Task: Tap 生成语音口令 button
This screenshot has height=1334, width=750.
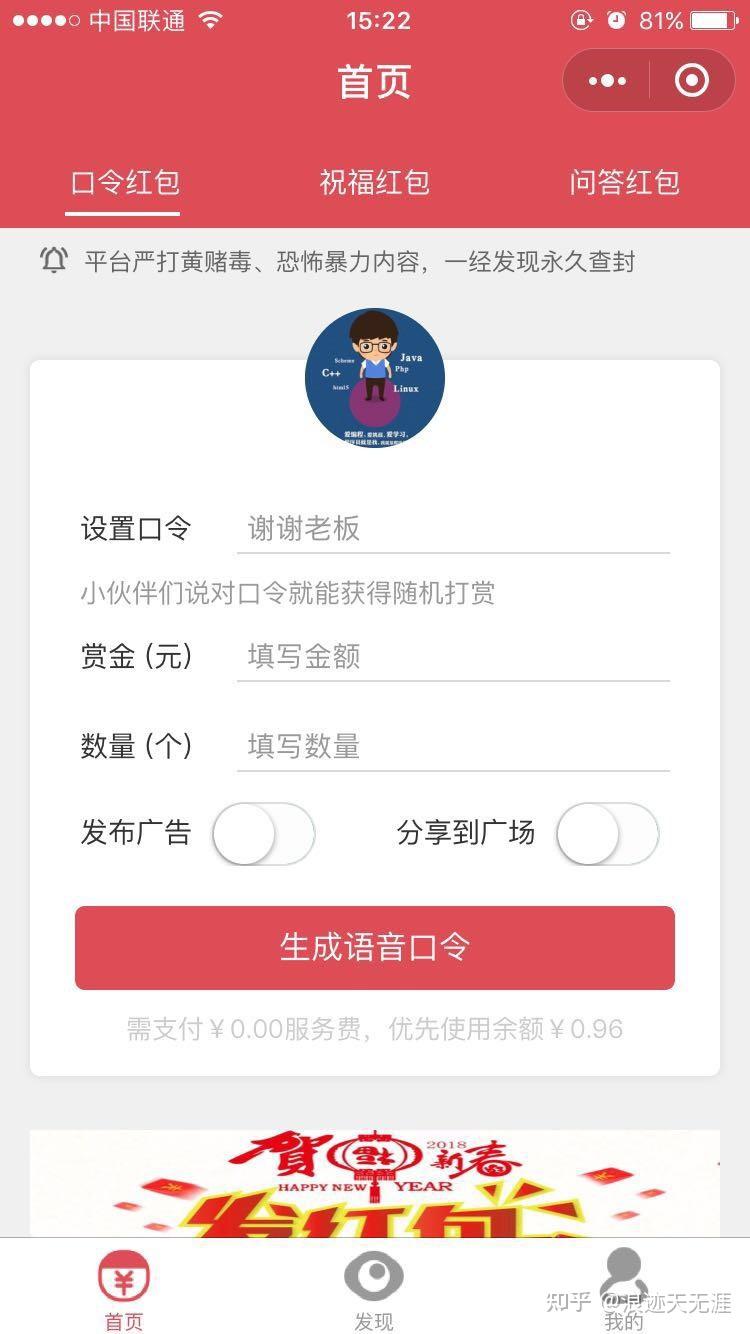Action: coord(375,948)
